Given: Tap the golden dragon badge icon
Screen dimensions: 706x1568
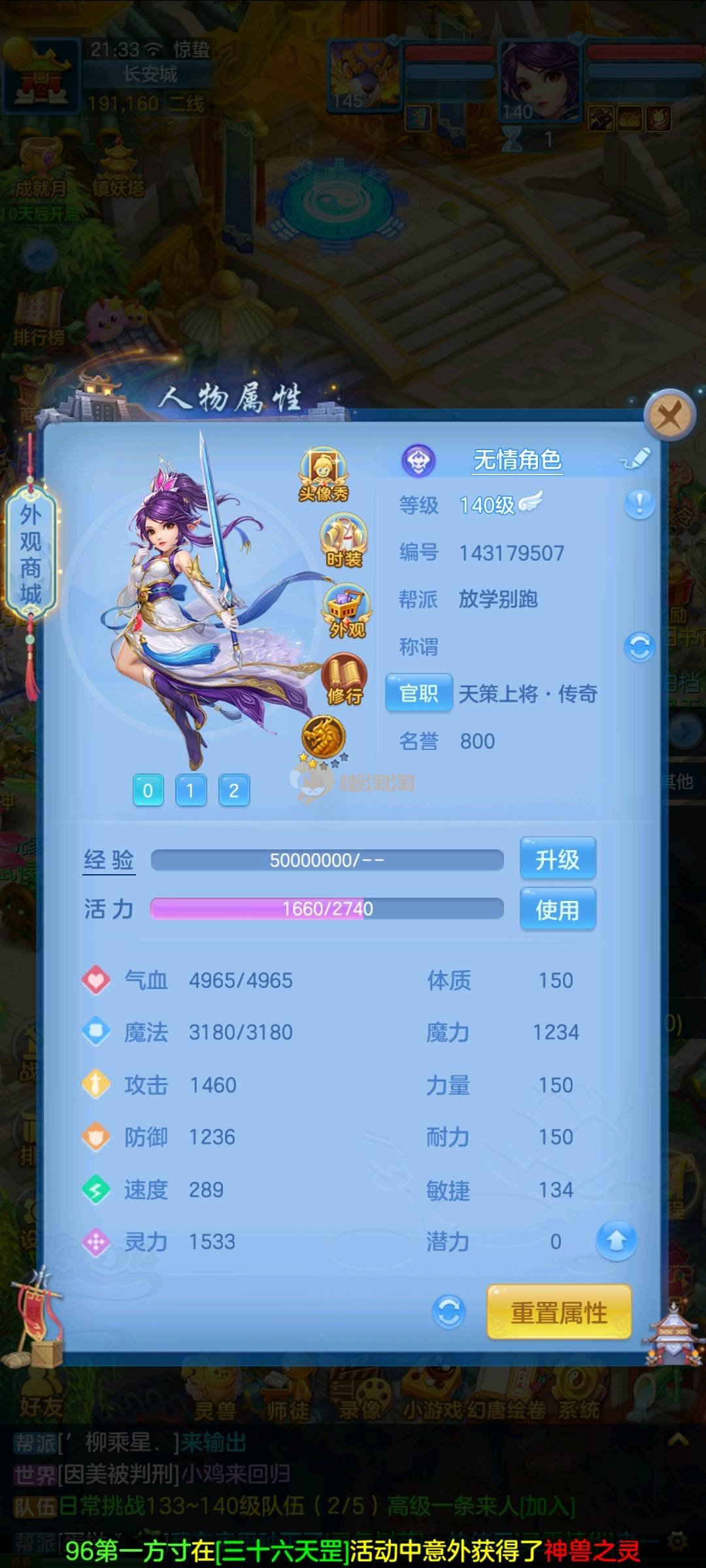Looking at the screenshot, I should tap(323, 736).
